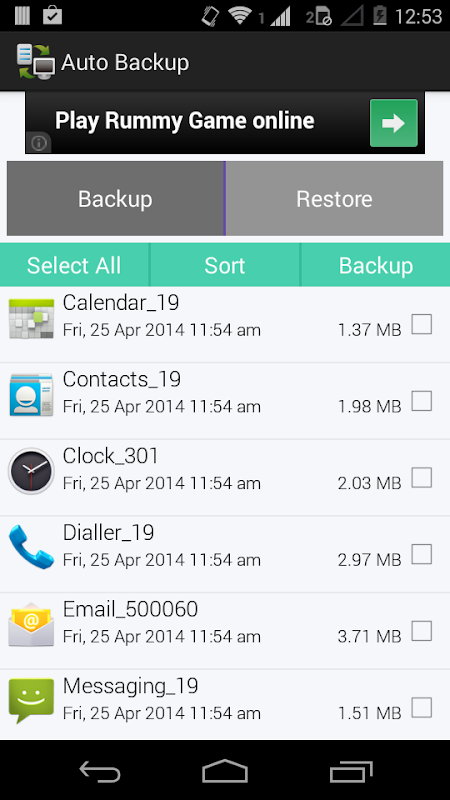Open recent apps from navigation bar
The image size is (450, 800).
click(x=351, y=770)
